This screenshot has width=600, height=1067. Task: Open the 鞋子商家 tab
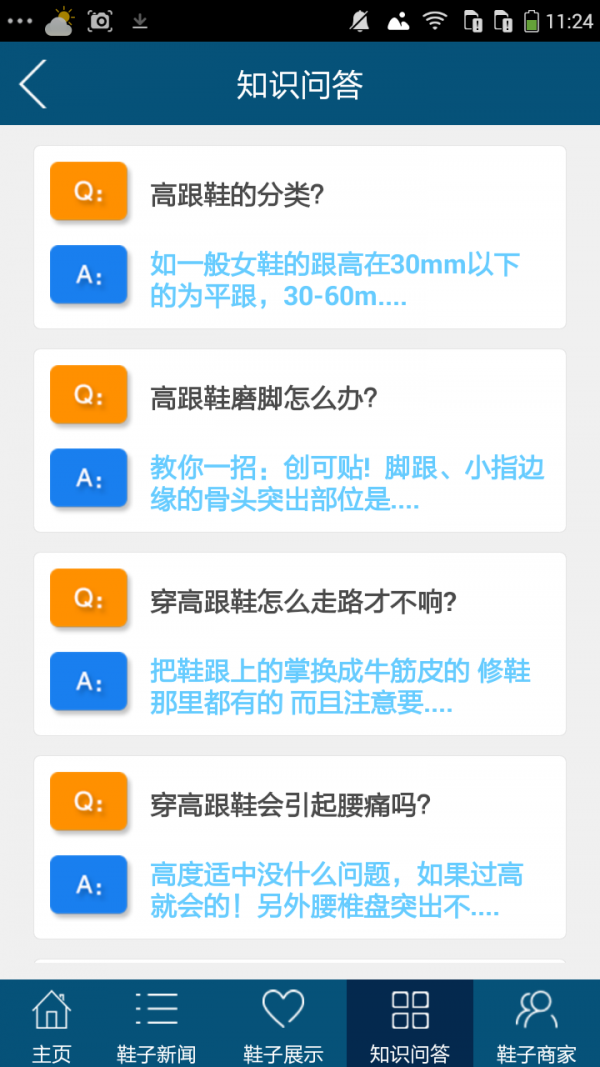(536, 1024)
